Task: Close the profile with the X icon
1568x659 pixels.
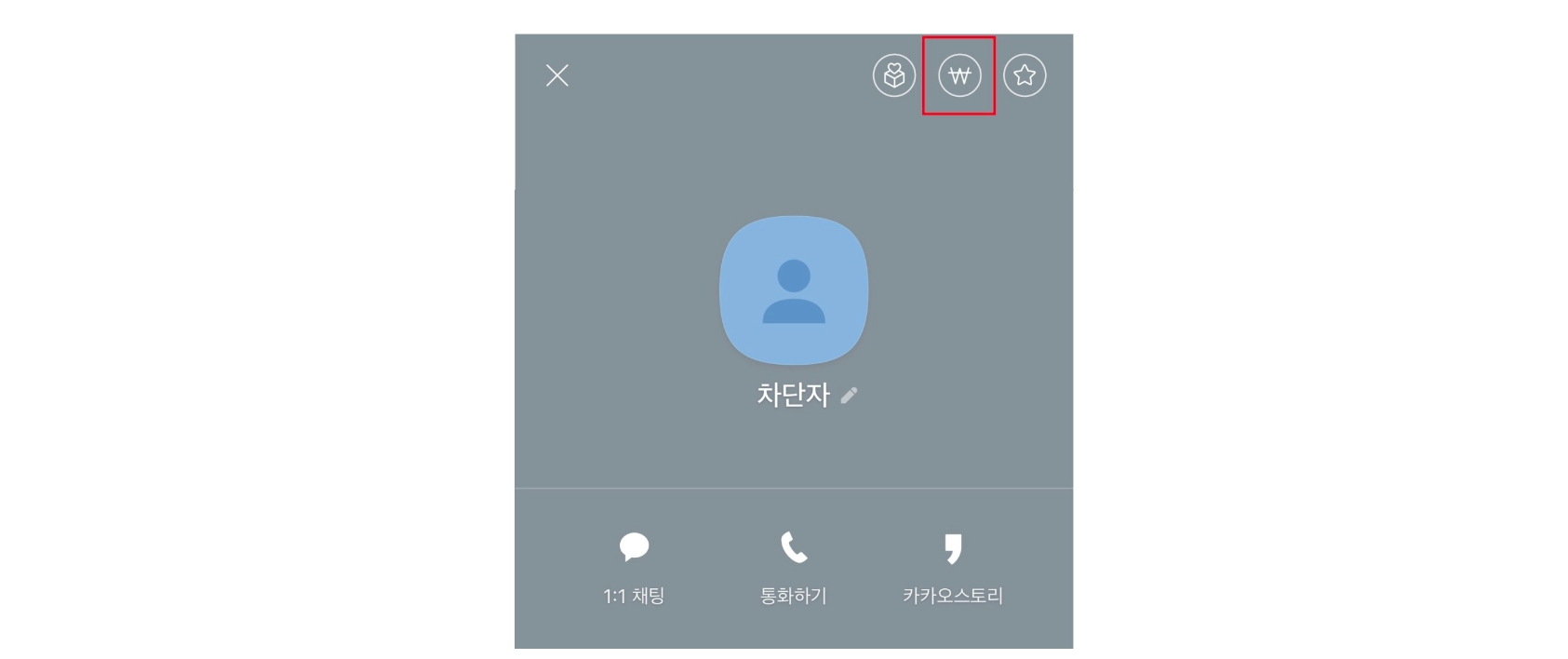Action: (x=556, y=75)
